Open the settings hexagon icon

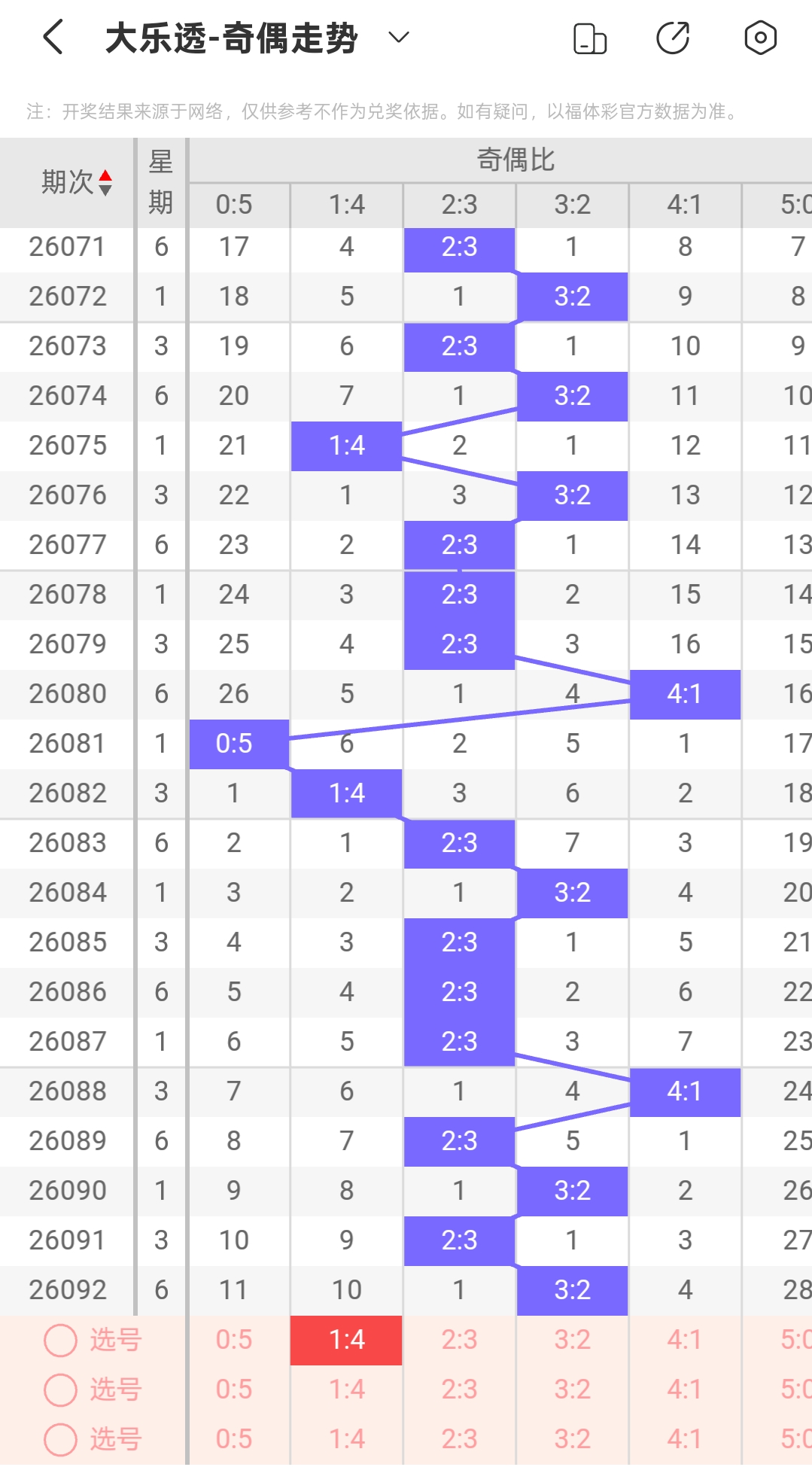[760, 38]
